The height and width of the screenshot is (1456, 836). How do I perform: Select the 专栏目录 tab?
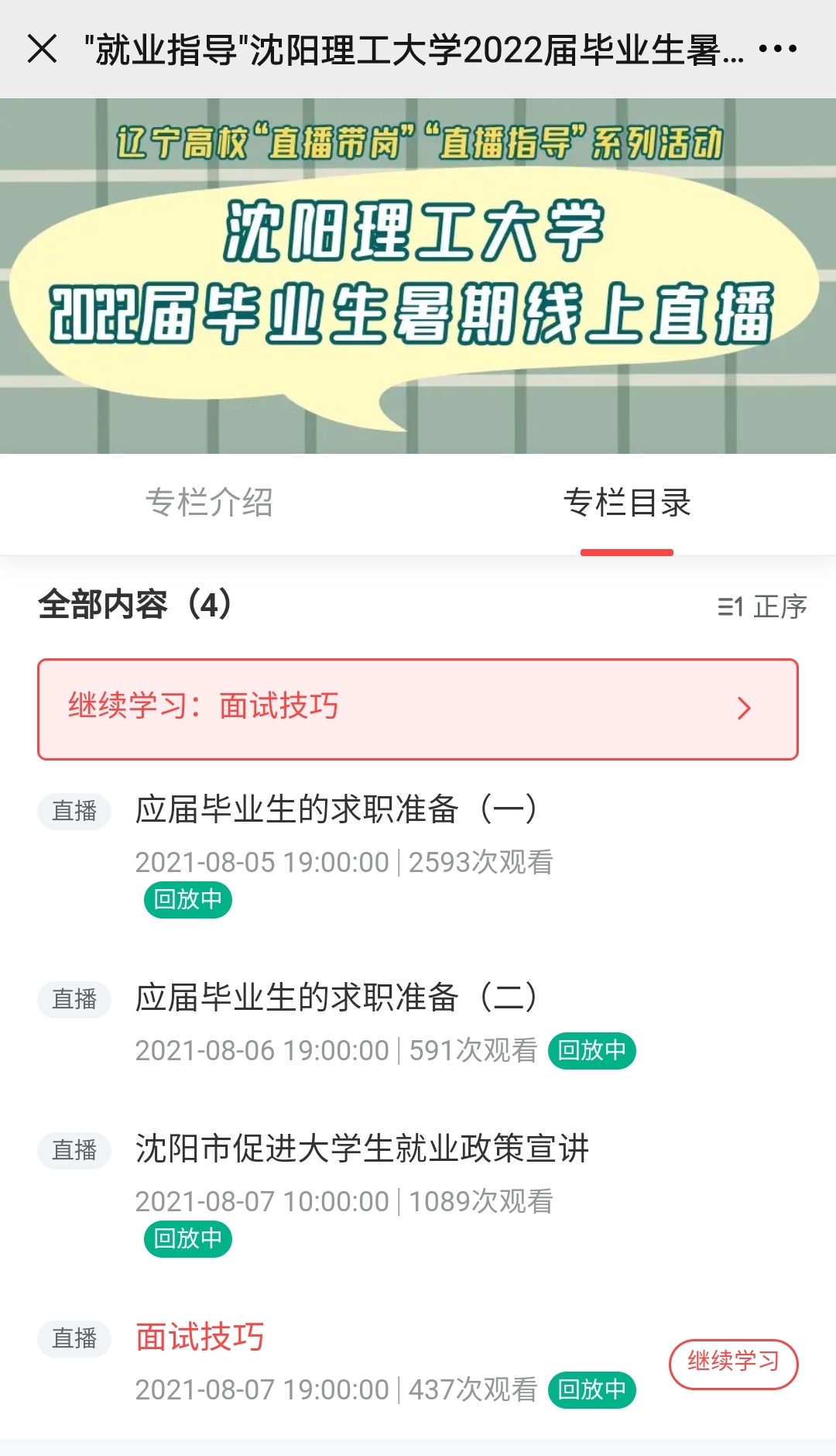click(x=626, y=503)
